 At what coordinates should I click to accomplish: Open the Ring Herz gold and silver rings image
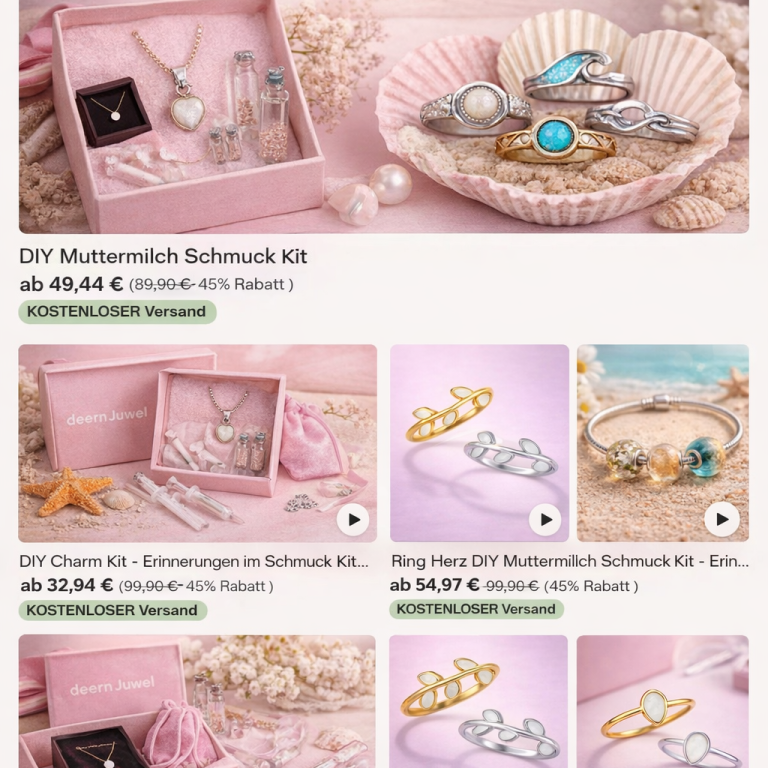click(479, 430)
